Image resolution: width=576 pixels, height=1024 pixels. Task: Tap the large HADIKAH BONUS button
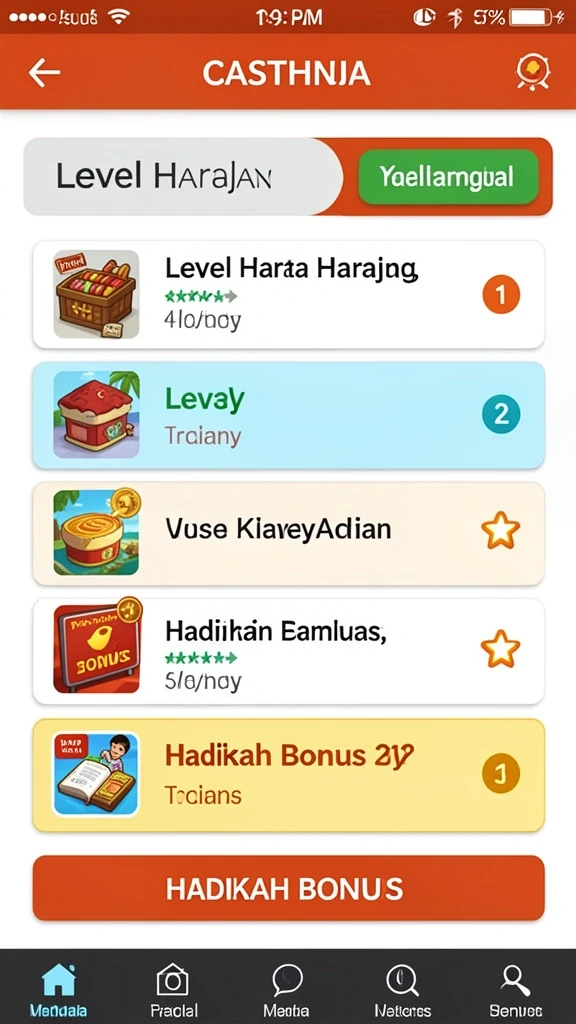pos(288,888)
